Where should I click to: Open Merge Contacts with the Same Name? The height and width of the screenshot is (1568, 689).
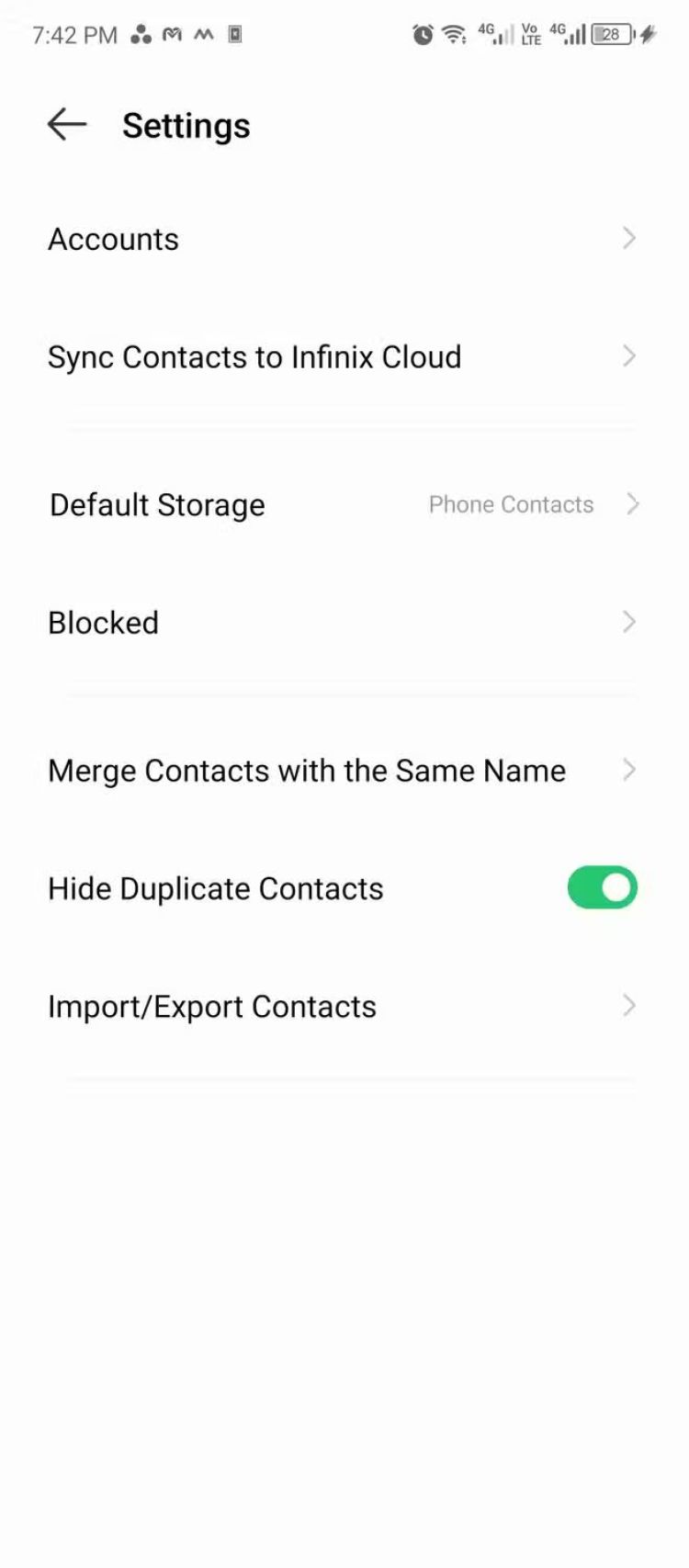coord(342,771)
